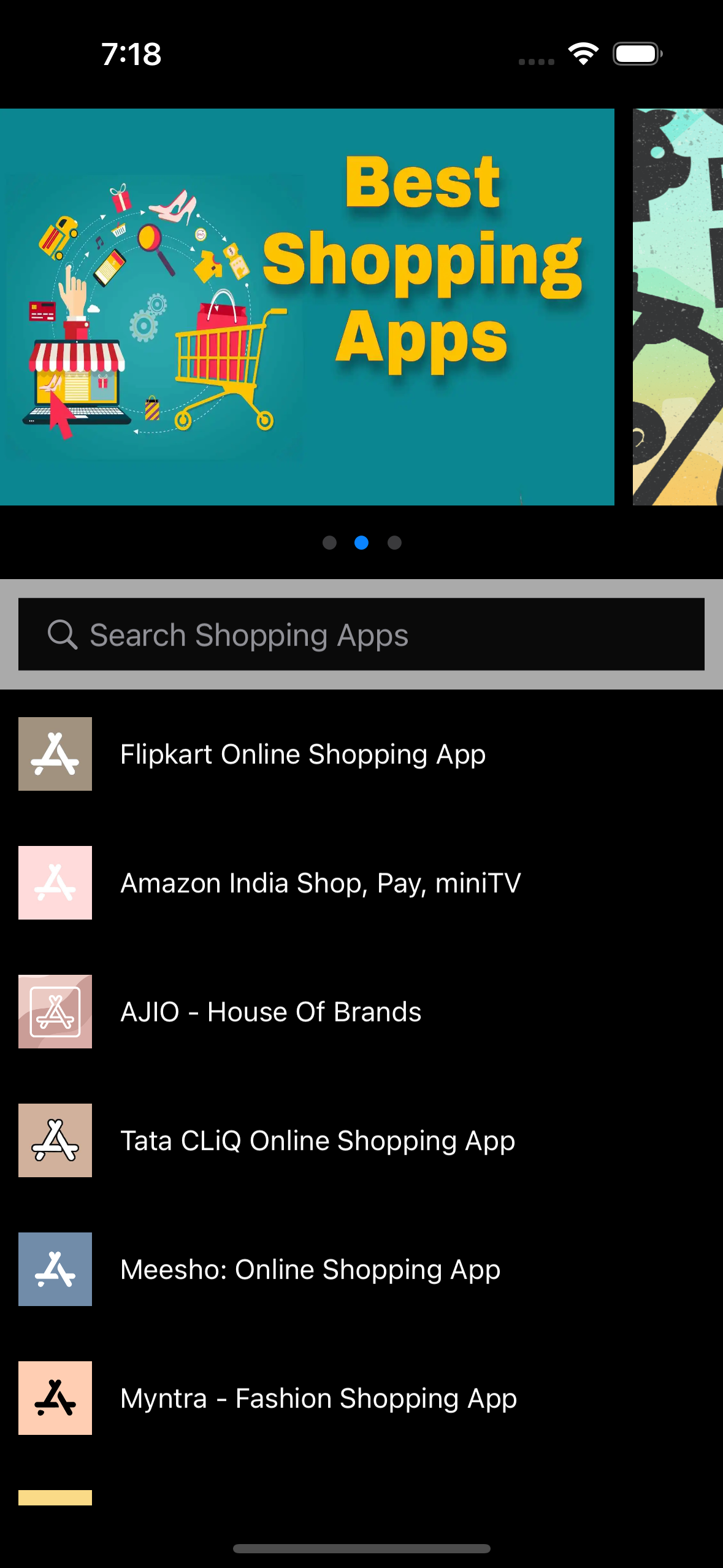Open Flipkart Online Shopping App row

[x=361, y=754]
